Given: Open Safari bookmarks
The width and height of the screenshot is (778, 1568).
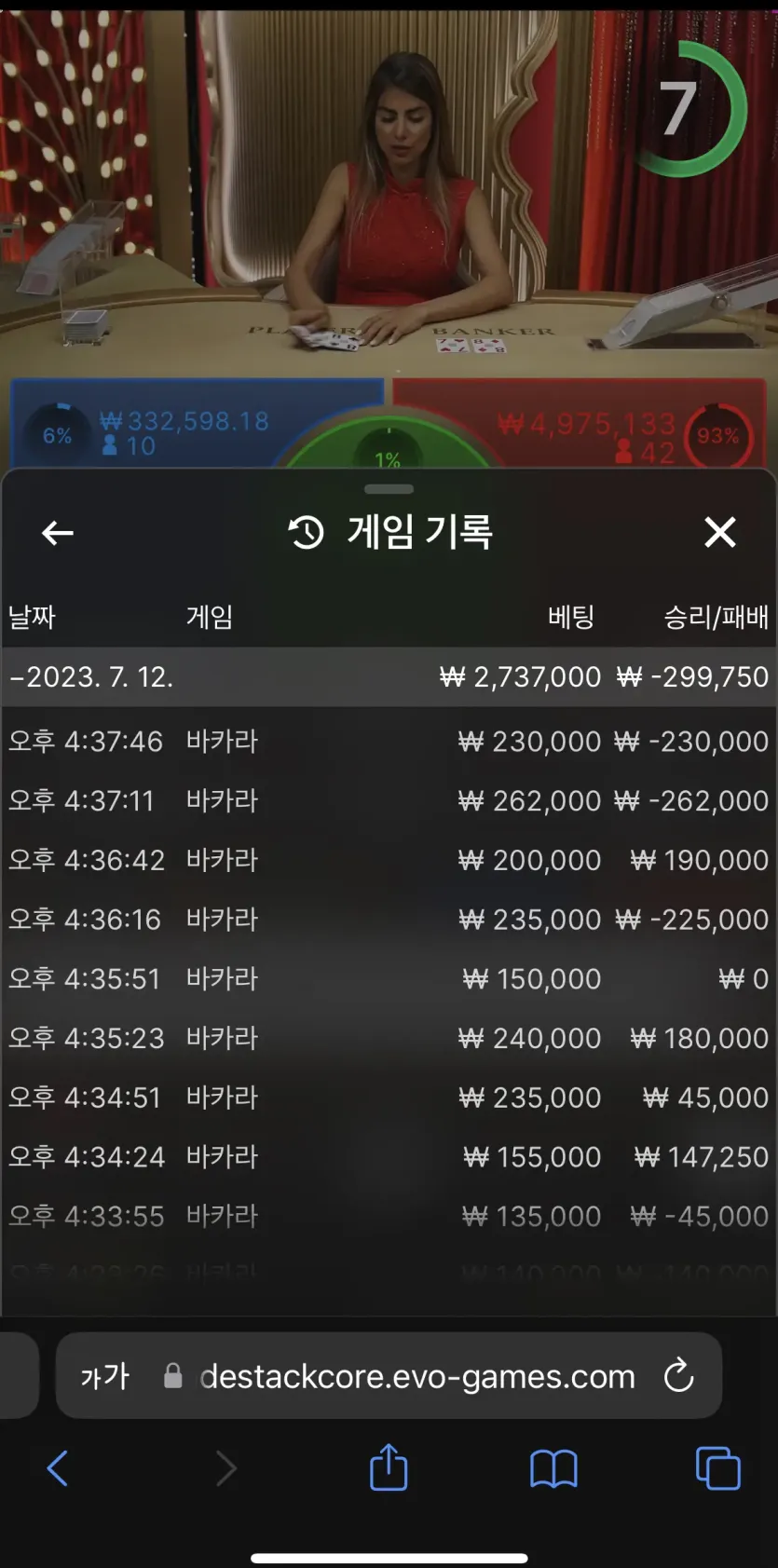Looking at the screenshot, I should (x=553, y=1469).
